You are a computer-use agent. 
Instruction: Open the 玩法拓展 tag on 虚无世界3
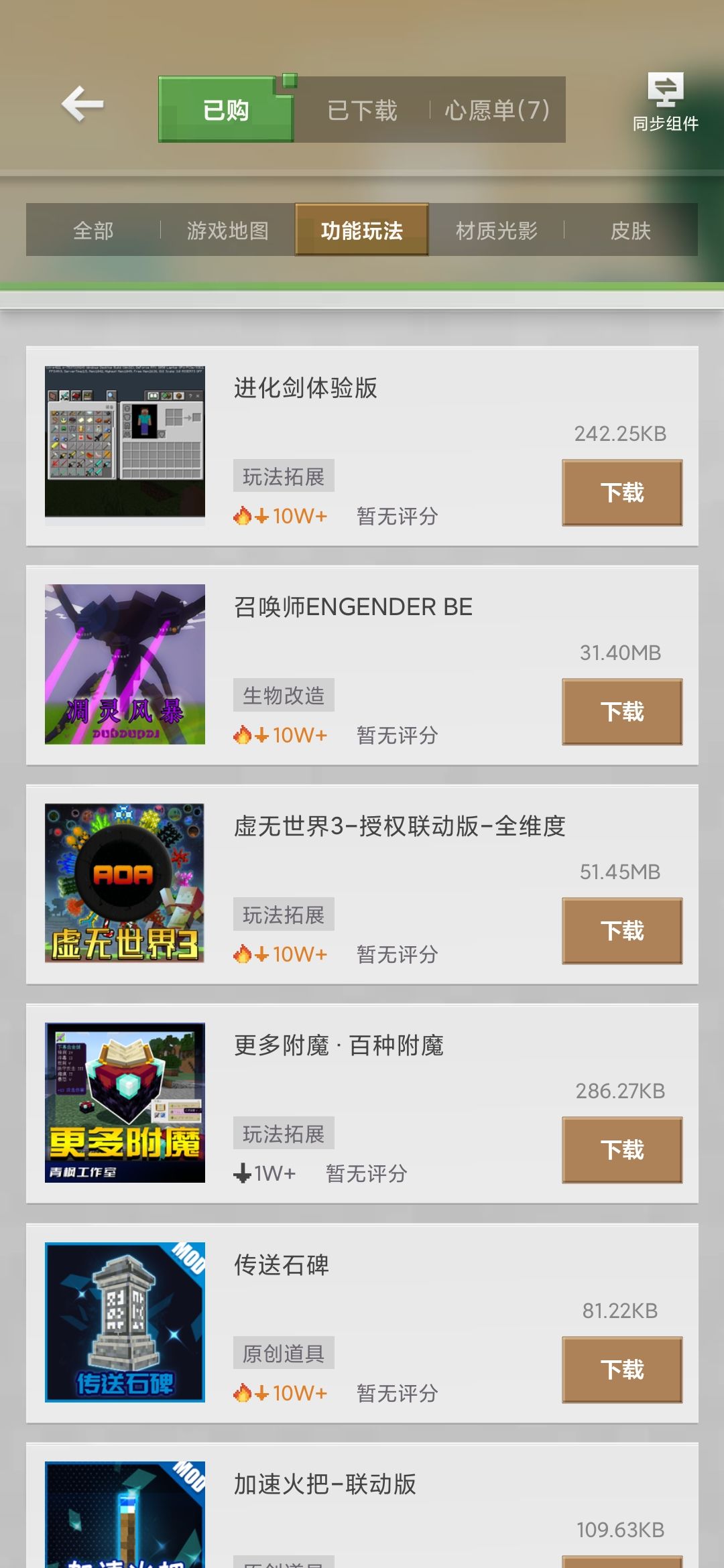(x=284, y=913)
